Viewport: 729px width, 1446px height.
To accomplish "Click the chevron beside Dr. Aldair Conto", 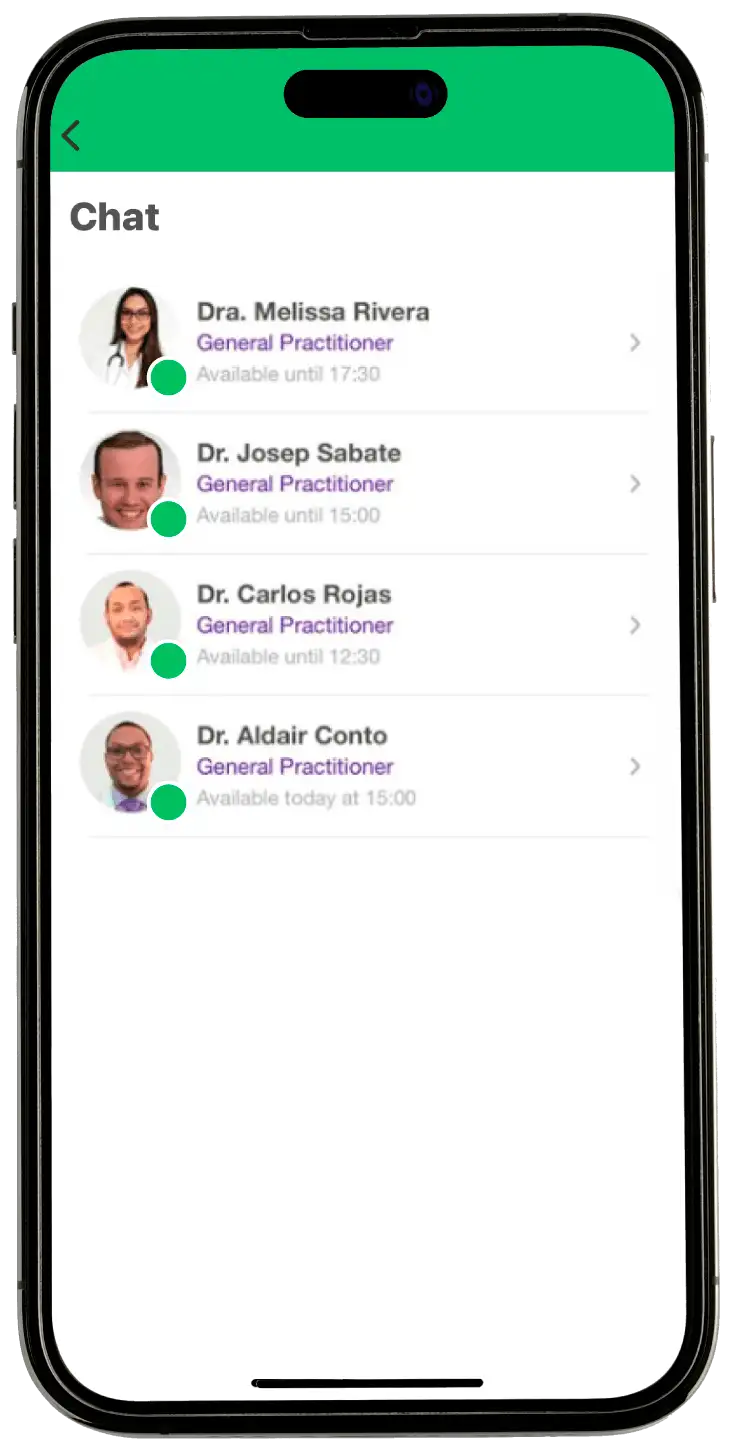I will pos(636,767).
